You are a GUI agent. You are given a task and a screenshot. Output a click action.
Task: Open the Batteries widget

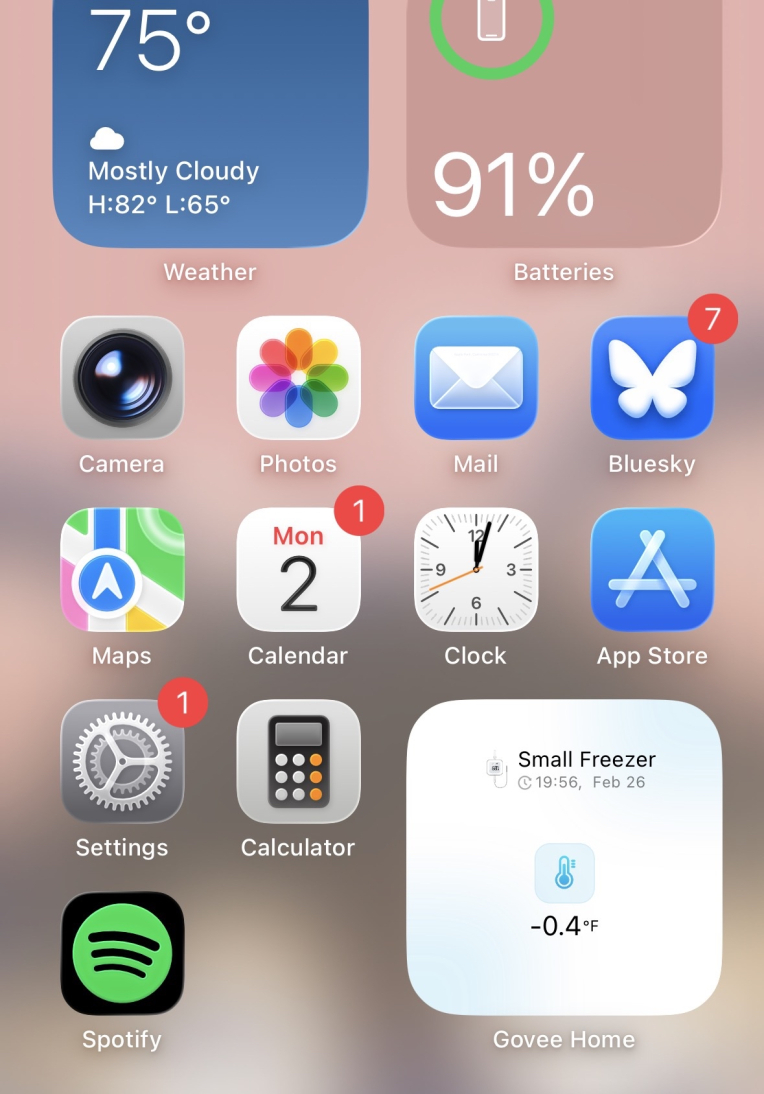(564, 120)
